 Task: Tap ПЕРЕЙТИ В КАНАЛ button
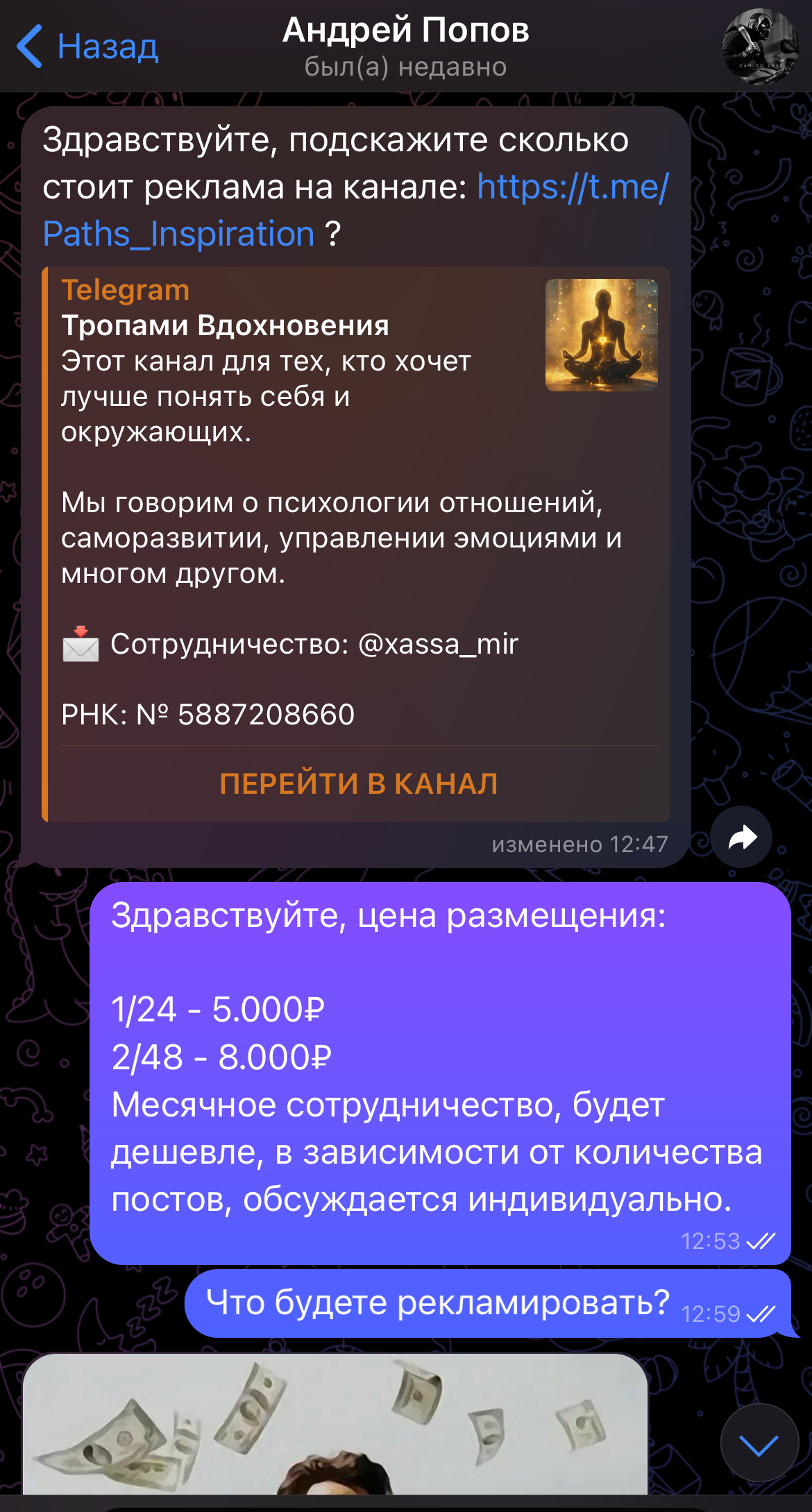click(x=359, y=783)
